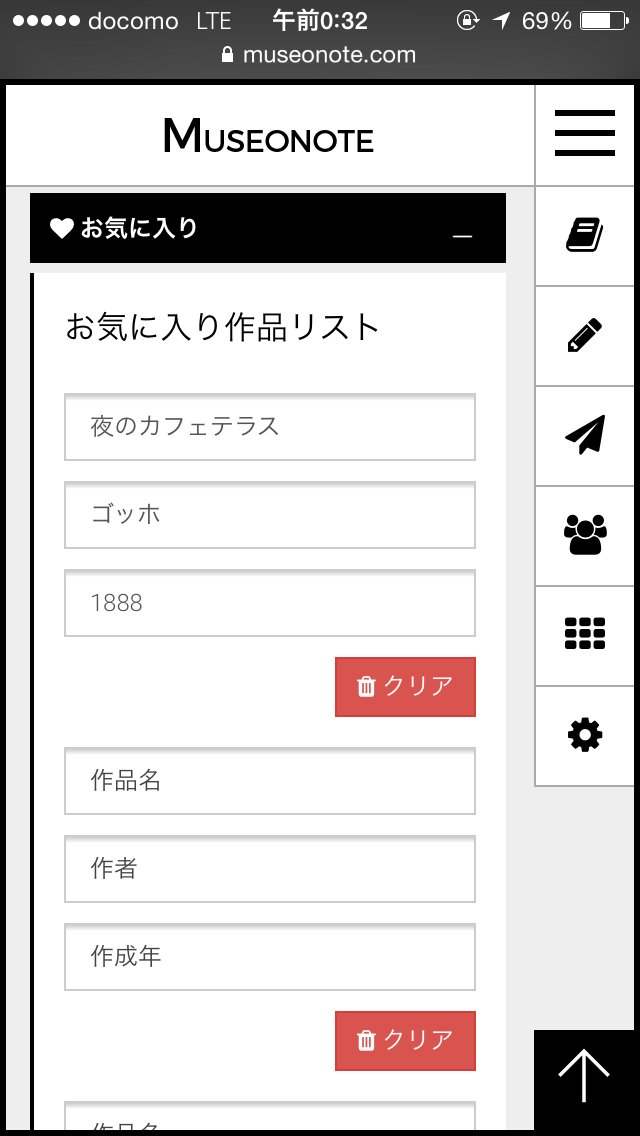Viewport: 640px width, 1136px height.
Task: Focus the empty 作品名 field
Action: (270, 781)
